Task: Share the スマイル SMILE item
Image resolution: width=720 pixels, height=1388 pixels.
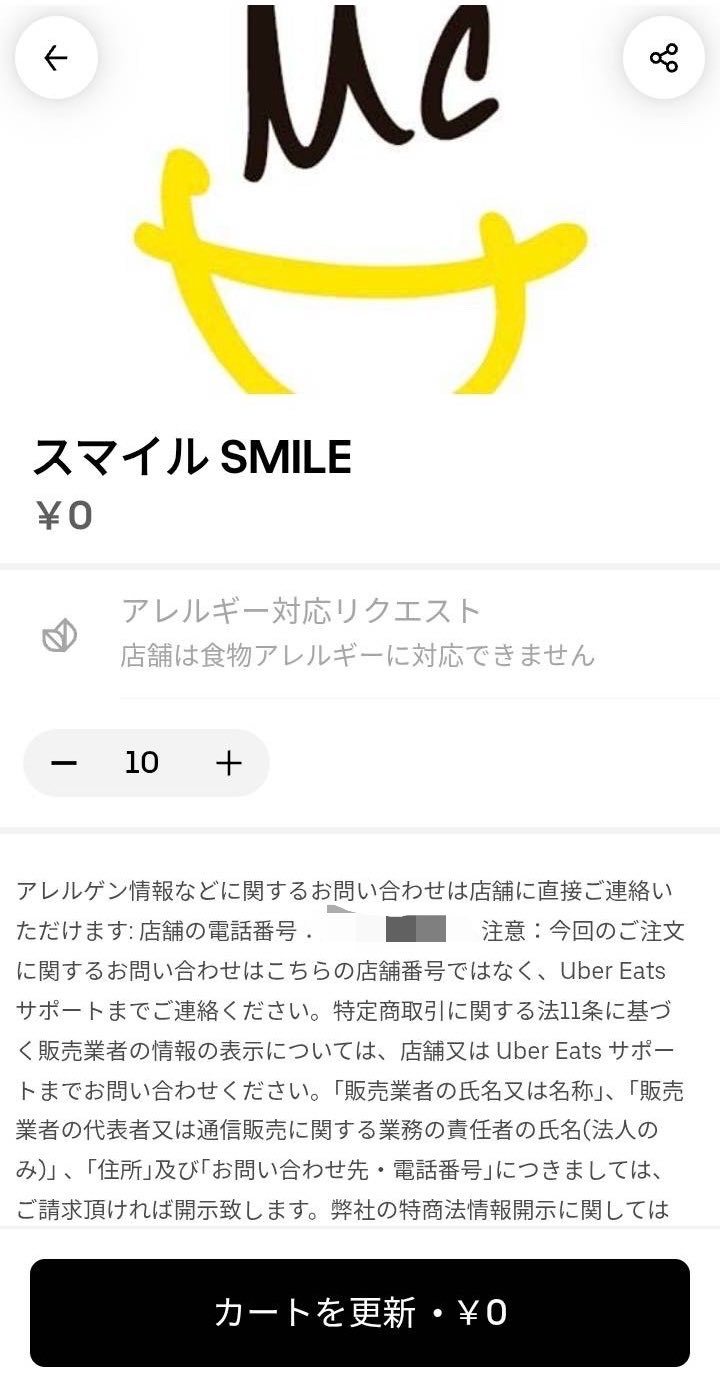Action: [664, 58]
